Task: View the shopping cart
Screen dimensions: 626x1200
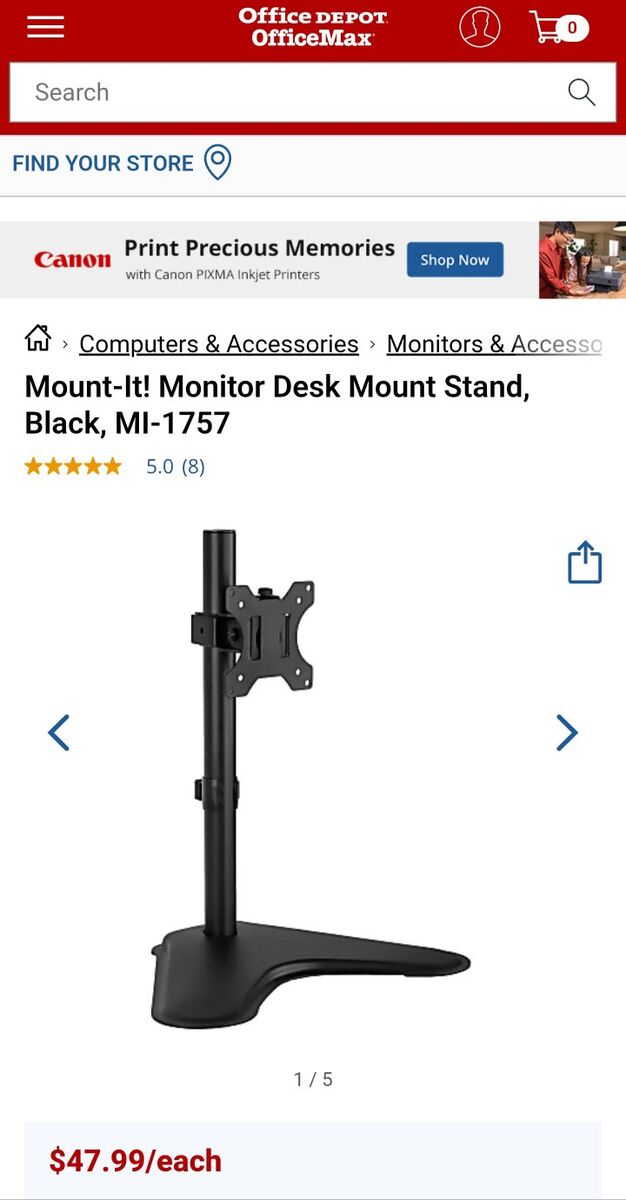Action: click(x=558, y=27)
